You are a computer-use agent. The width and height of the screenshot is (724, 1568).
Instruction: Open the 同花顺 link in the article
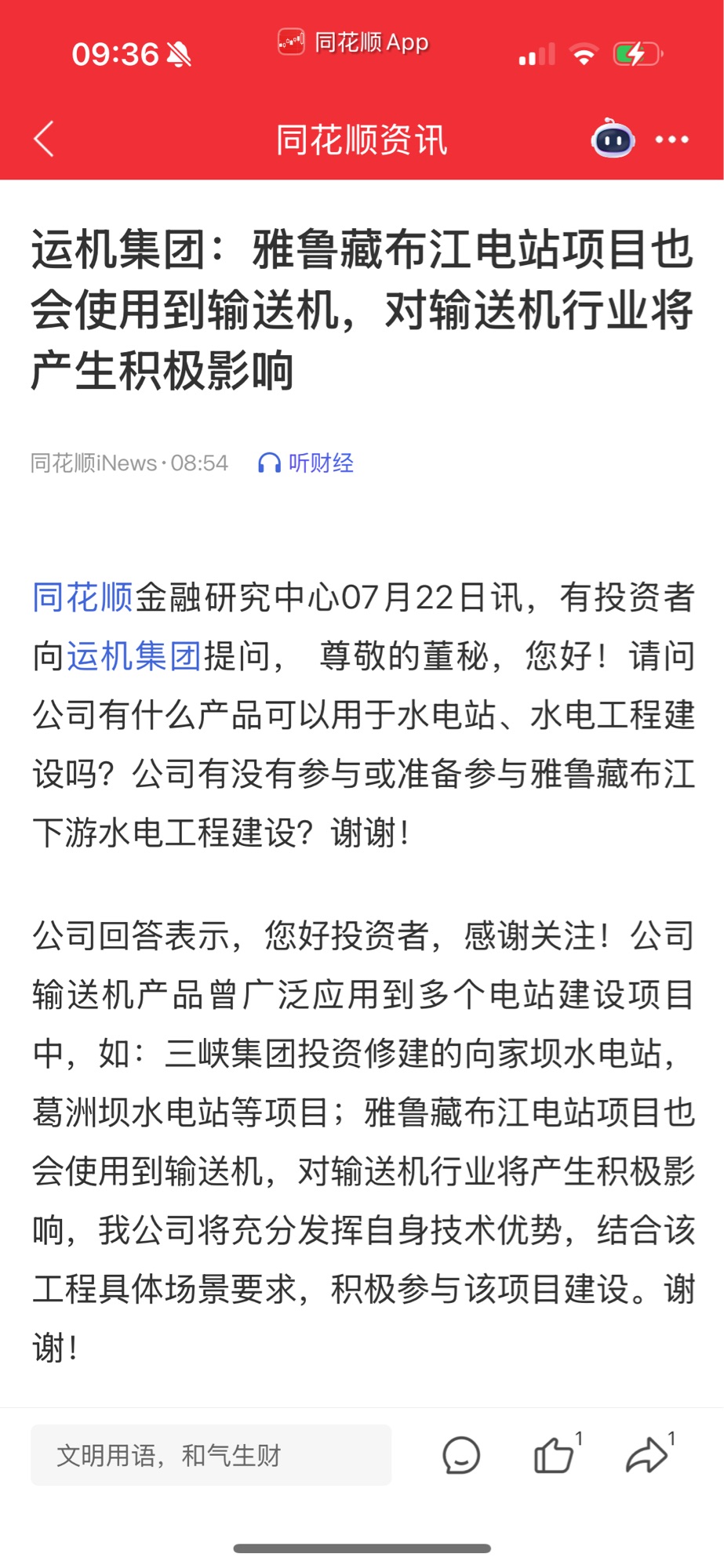[x=82, y=597]
